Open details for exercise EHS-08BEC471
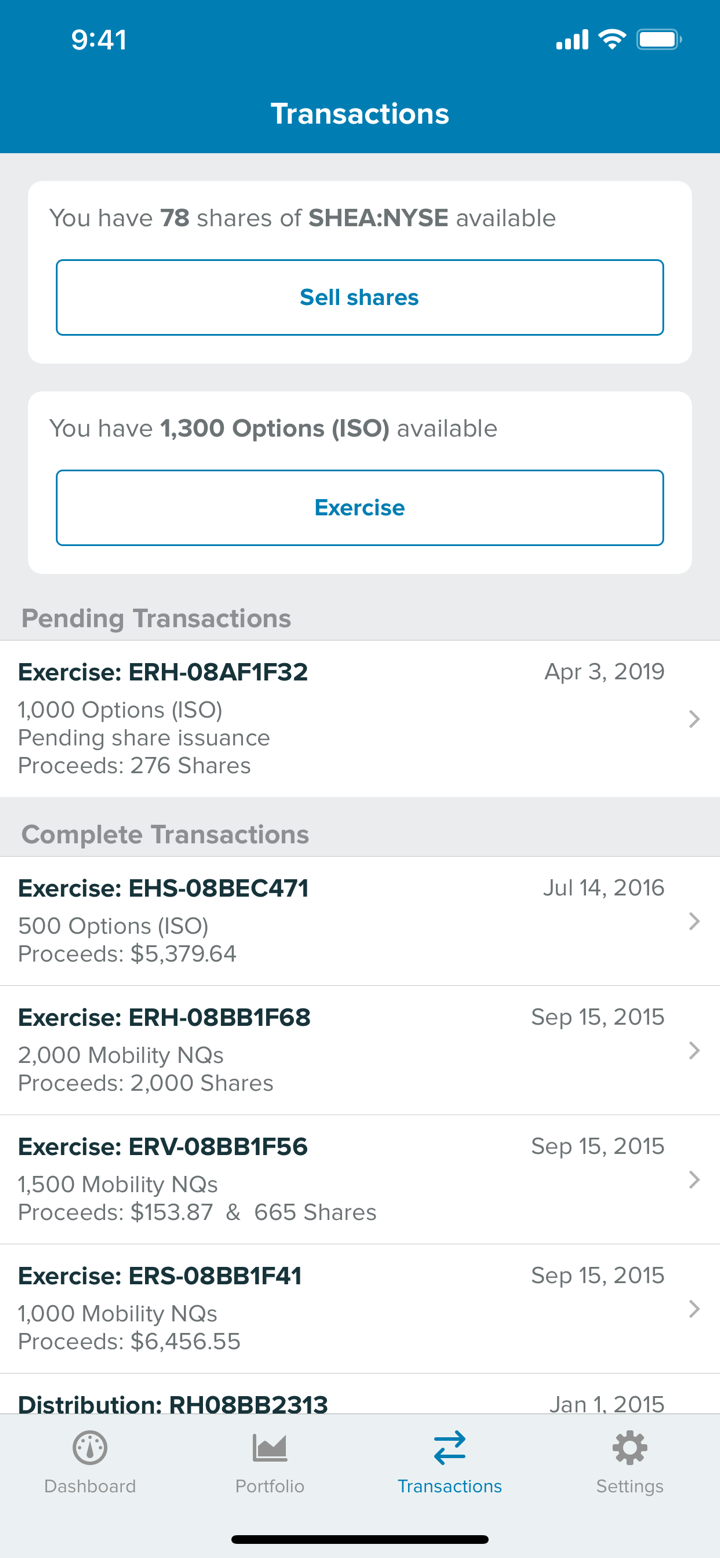This screenshot has height=1558, width=720. click(694, 920)
